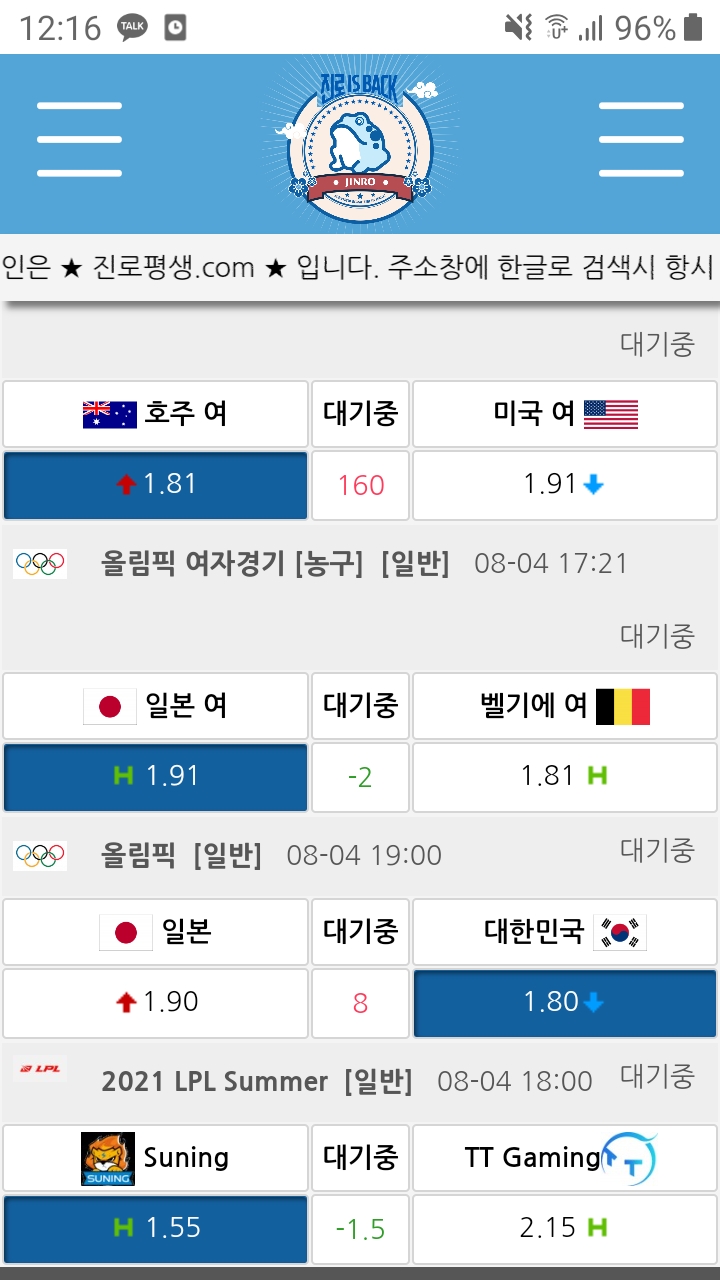720x1280 pixels.
Task: Bet on Suning handicap odds 1.55
Action: [x=155, y=1228]
